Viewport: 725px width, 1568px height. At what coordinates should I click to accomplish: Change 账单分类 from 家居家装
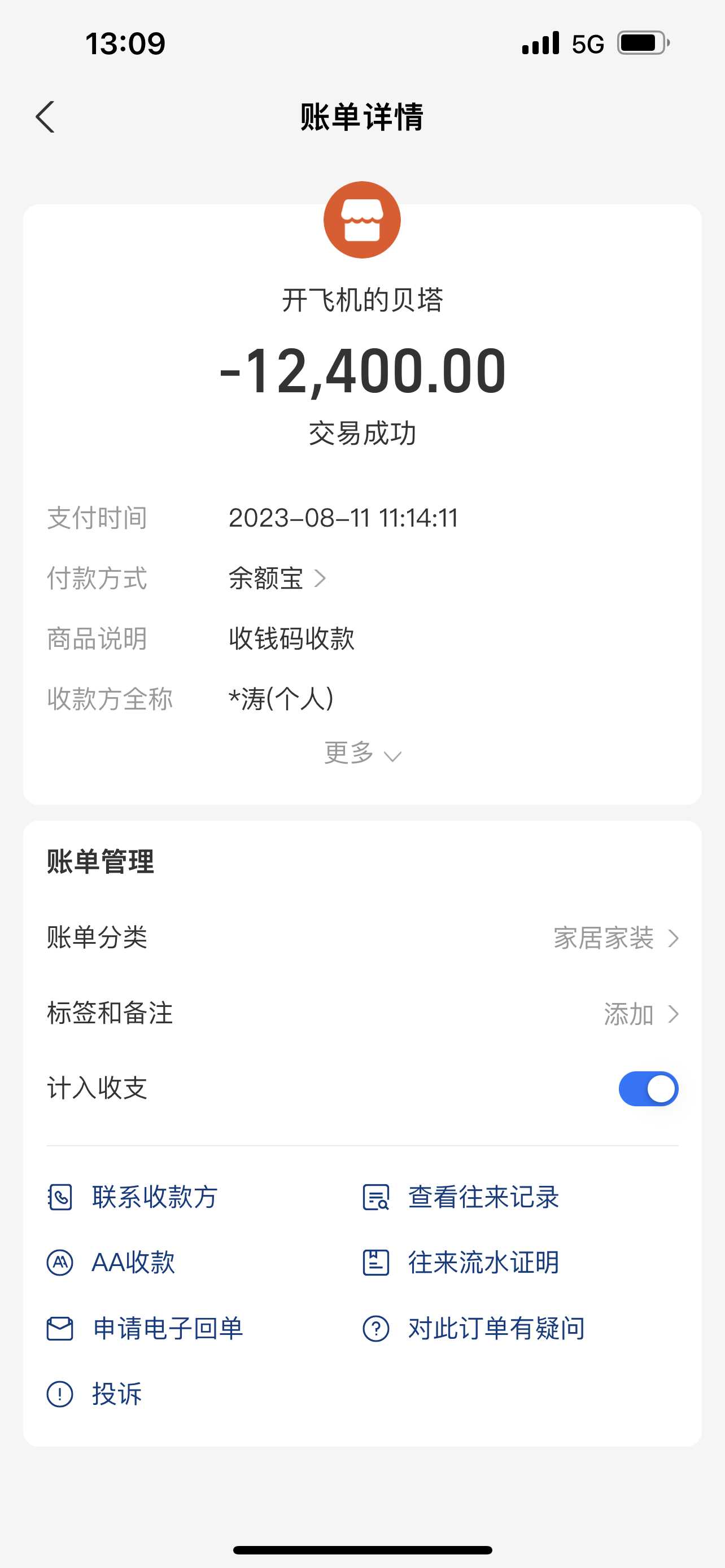pyautogui.click(x=615, y=938)
